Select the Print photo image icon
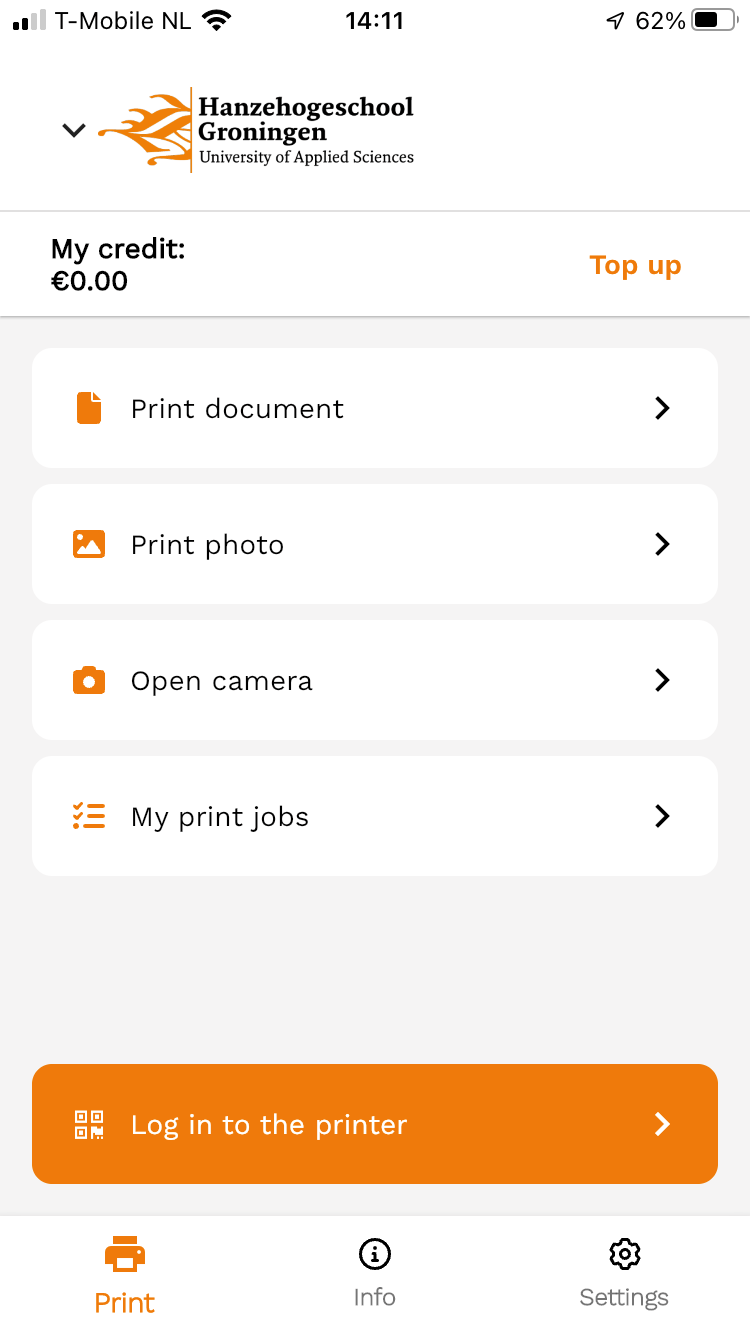Screen dimensions: 750x1334 (89, 543)
